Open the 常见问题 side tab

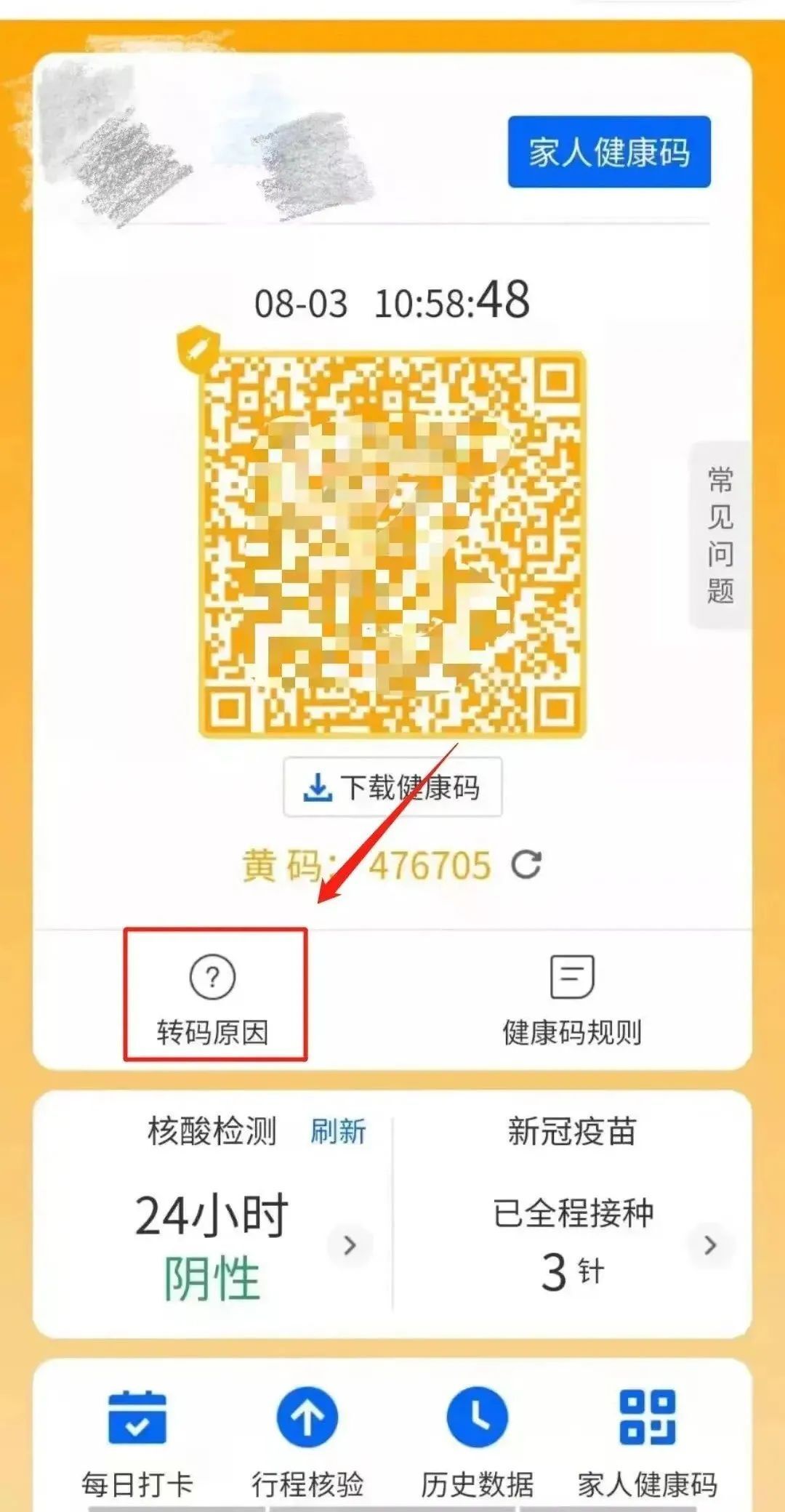(x=720, y=535)
